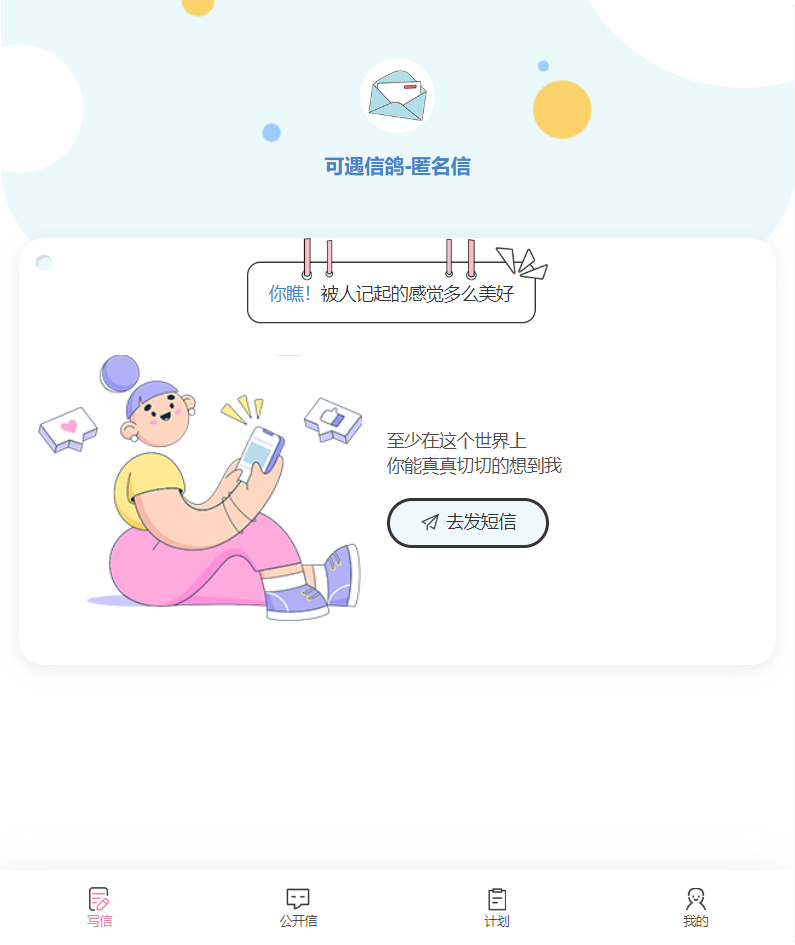
Task: Open the 计划 tab label
Action: tap(497, 922)
